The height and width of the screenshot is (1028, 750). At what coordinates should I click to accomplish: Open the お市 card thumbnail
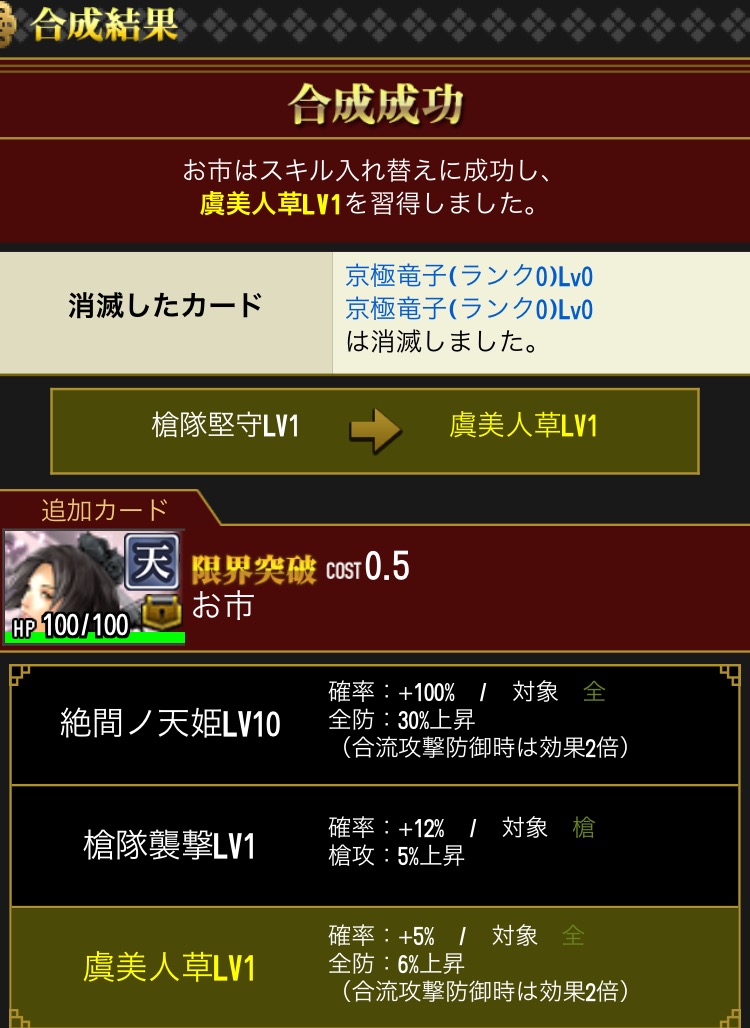94,586
